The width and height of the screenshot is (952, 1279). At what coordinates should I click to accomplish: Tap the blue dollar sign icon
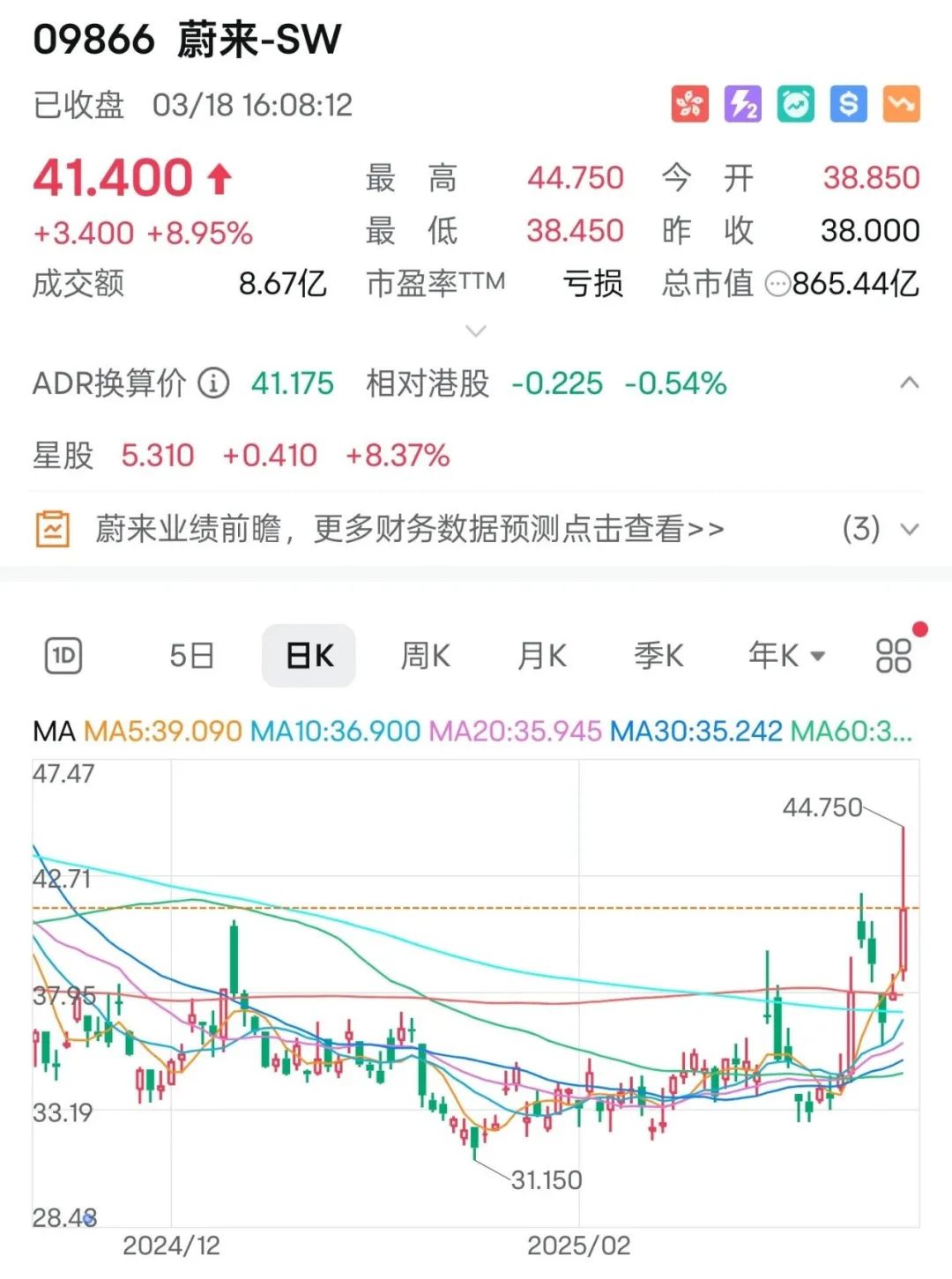849,104
